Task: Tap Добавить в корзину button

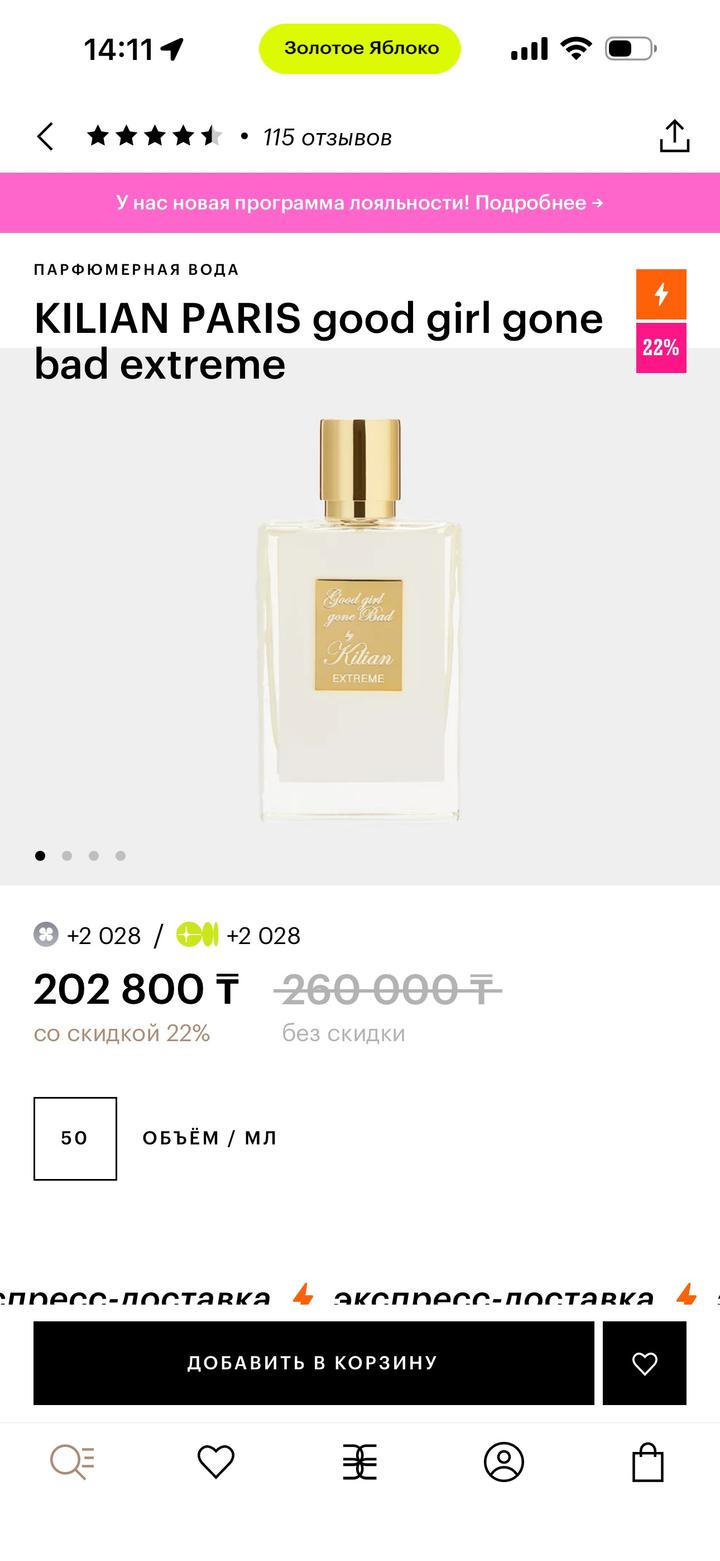Action: tap(313, 1363)
